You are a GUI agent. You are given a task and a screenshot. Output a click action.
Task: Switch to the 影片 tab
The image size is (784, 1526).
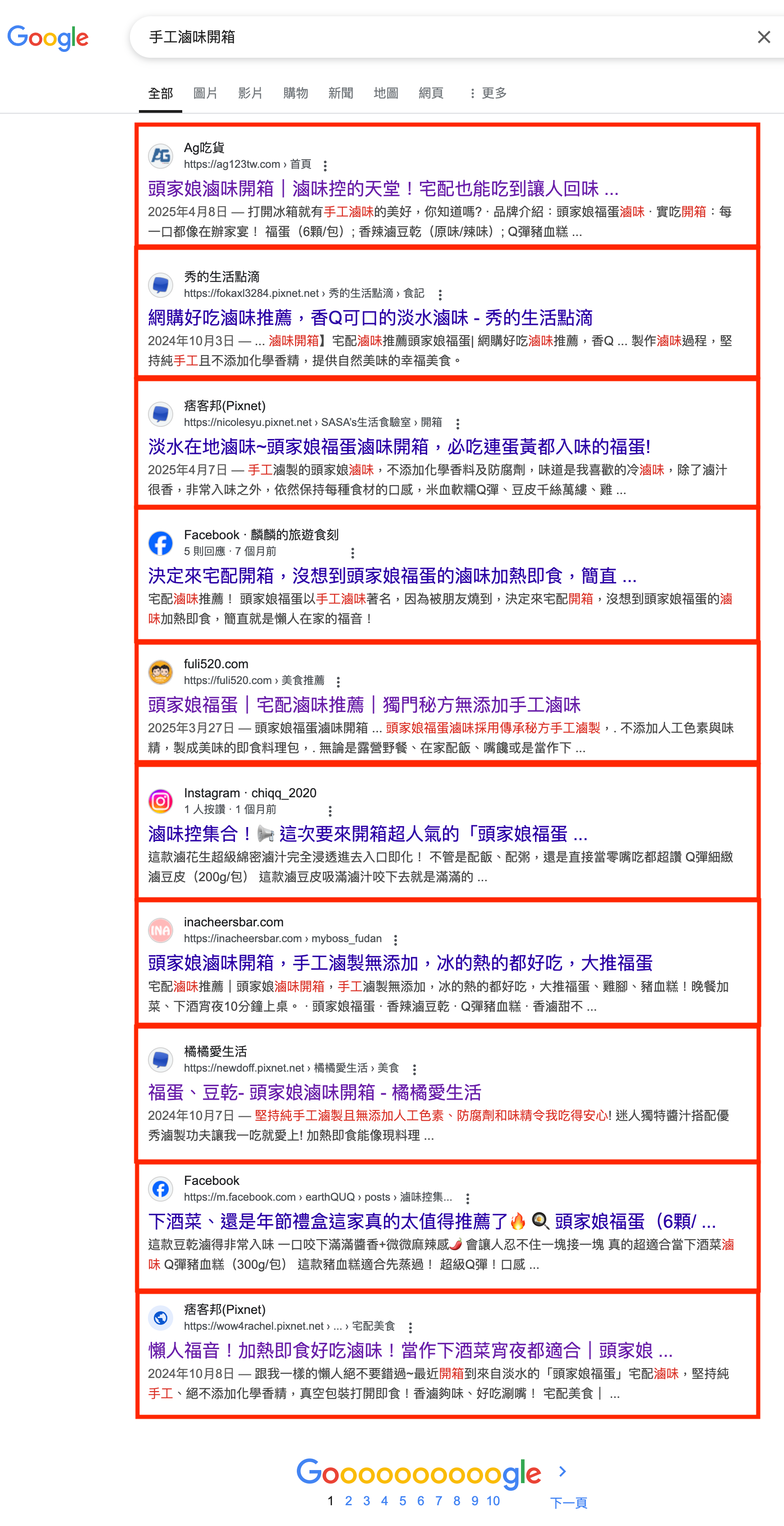[250, 93]
